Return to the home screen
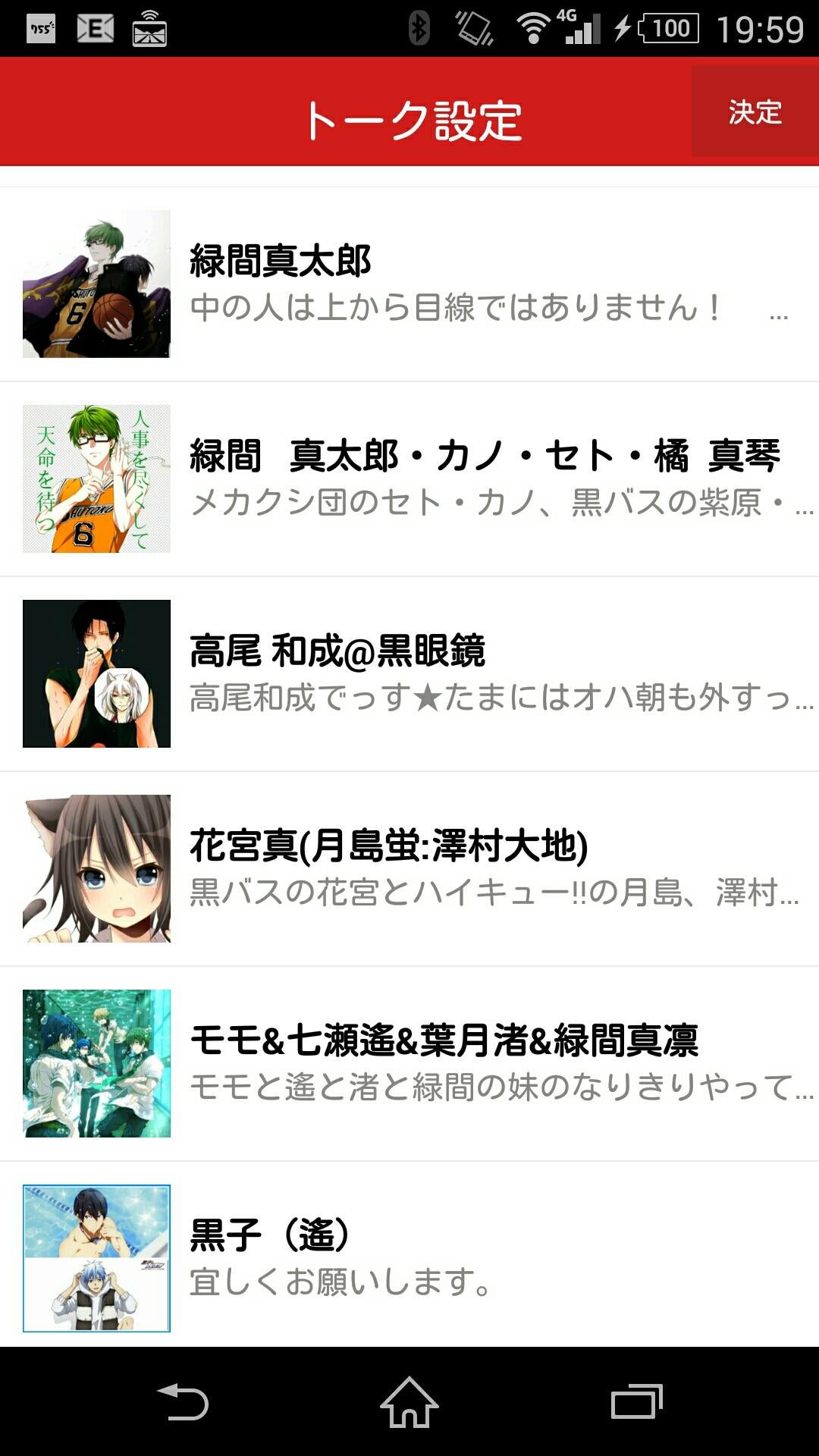Viewport: 819px width, 1456px height. tap(409, 1402)
